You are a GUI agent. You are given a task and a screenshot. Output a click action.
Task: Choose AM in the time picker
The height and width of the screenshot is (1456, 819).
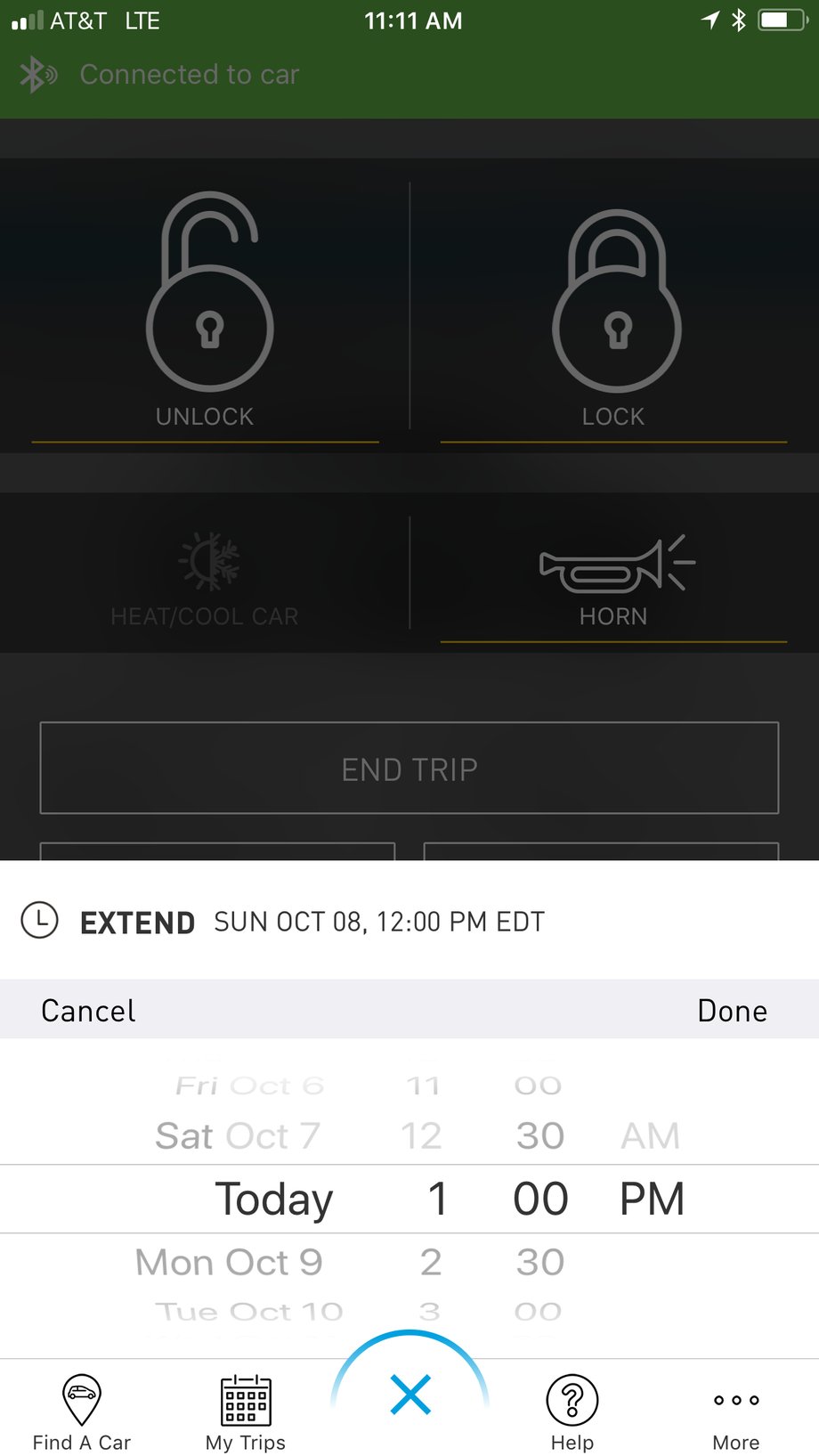coord(651,1135)
